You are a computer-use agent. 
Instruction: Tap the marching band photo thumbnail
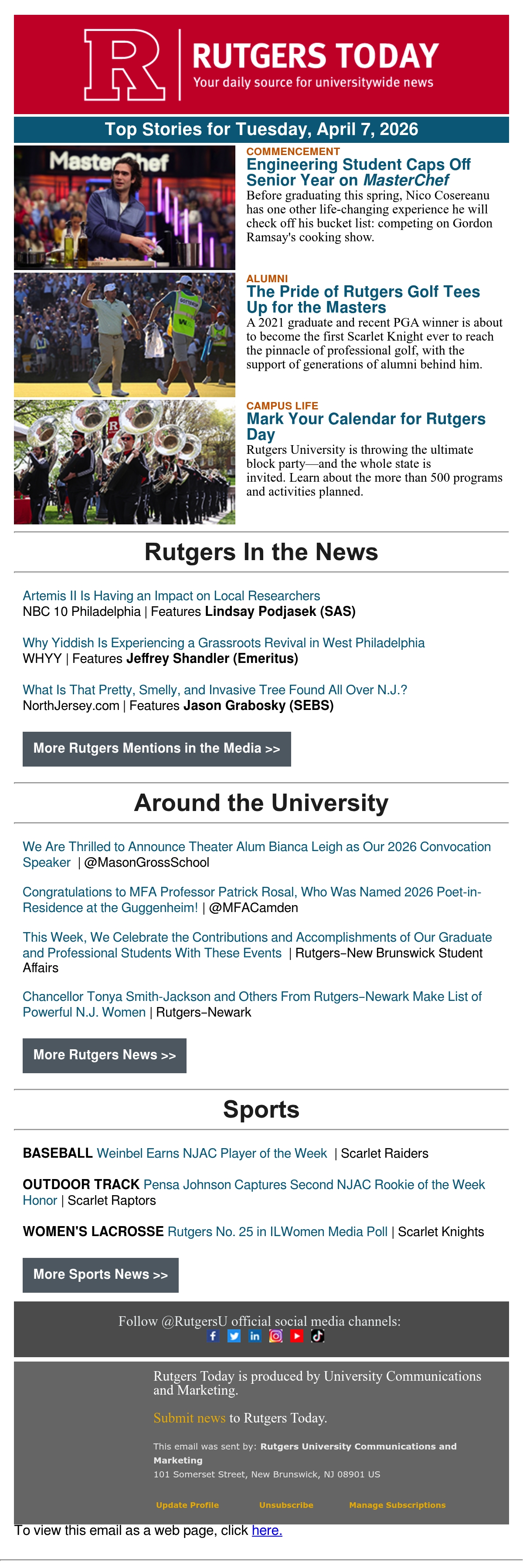pyautogui.click(x=124, y=462)
